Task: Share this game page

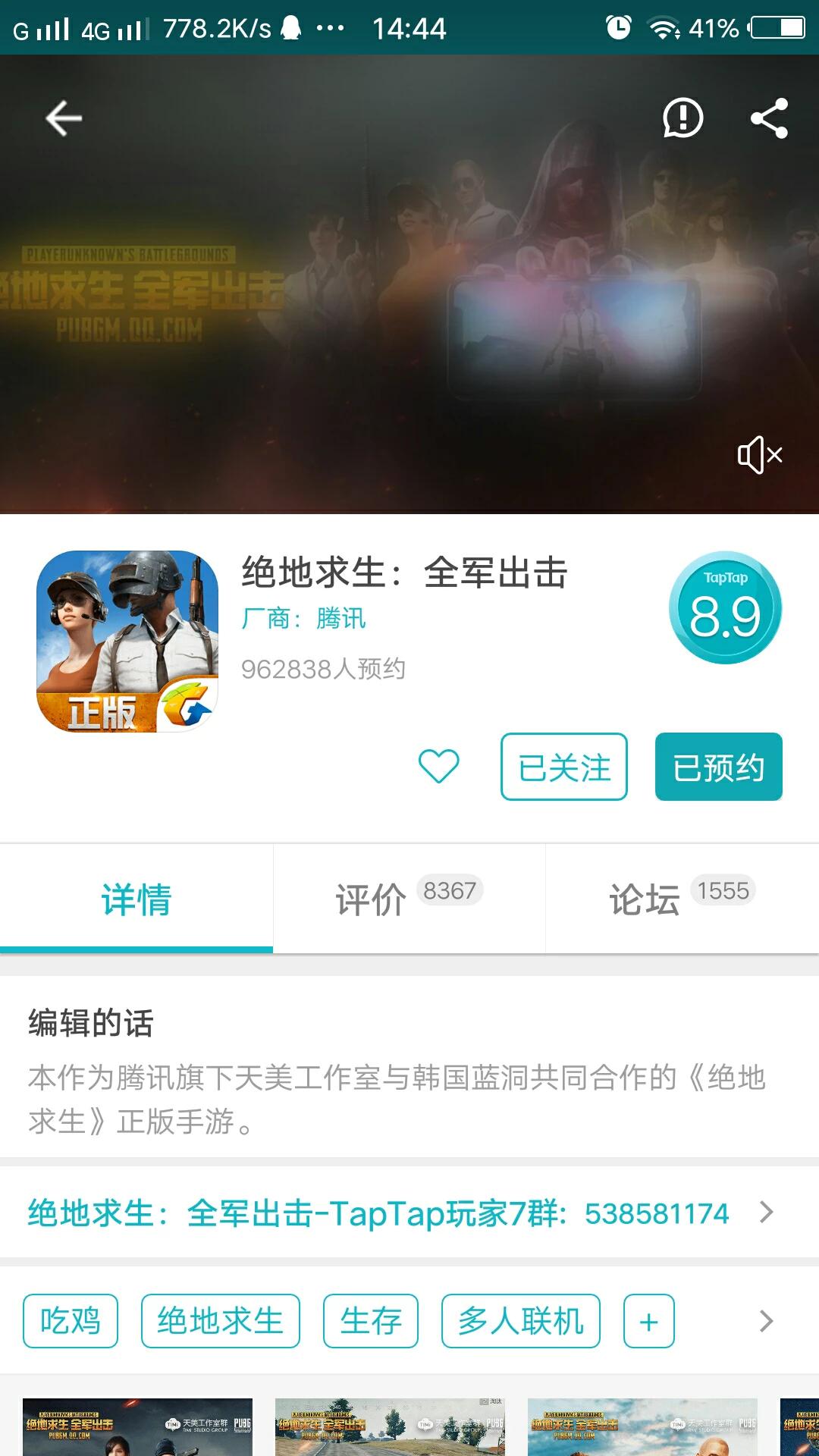Action: [769, 118]
